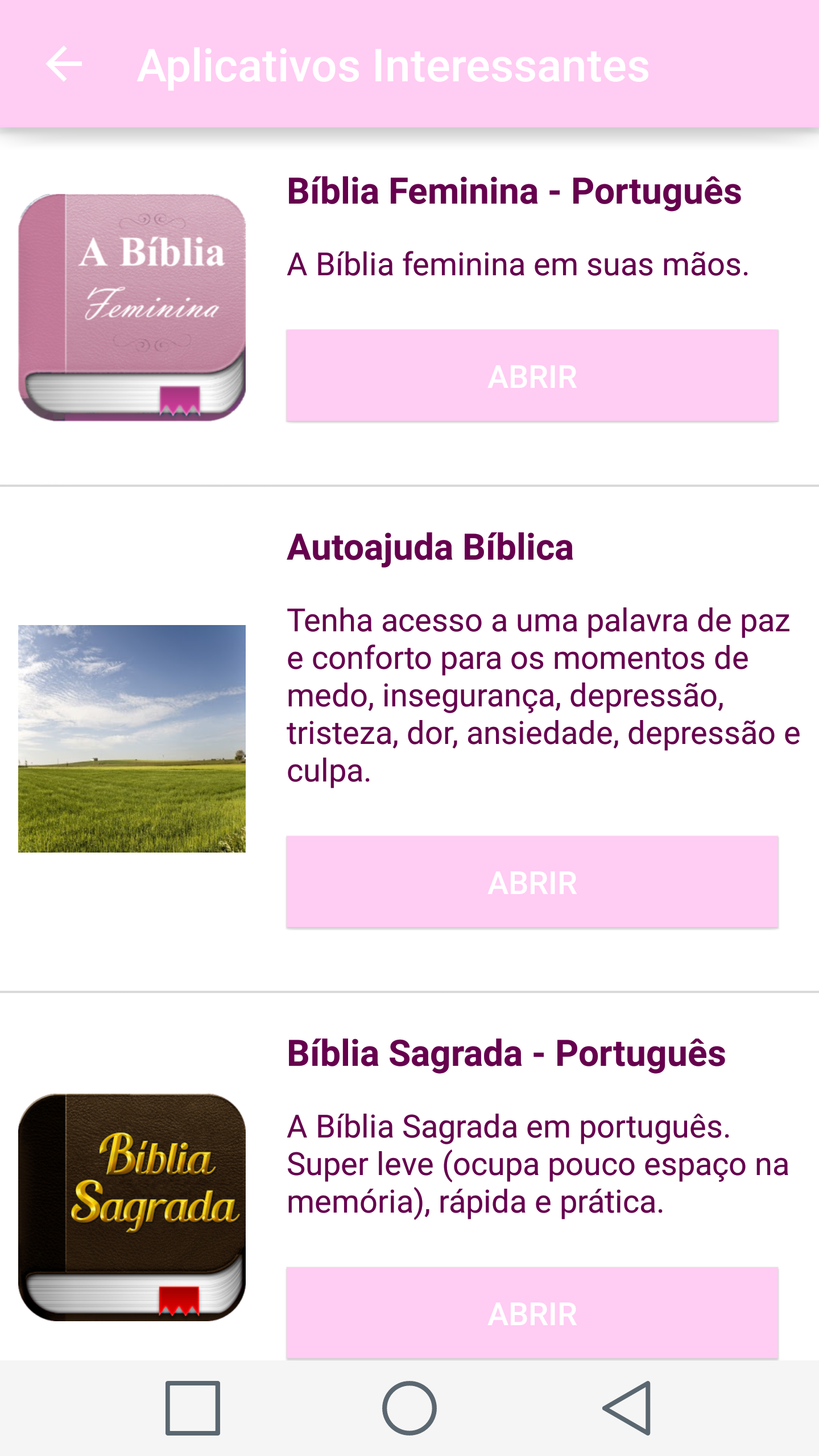Go back using the top arrow
This screenshot has width=819, height=1456.
(x=64, y=64)
